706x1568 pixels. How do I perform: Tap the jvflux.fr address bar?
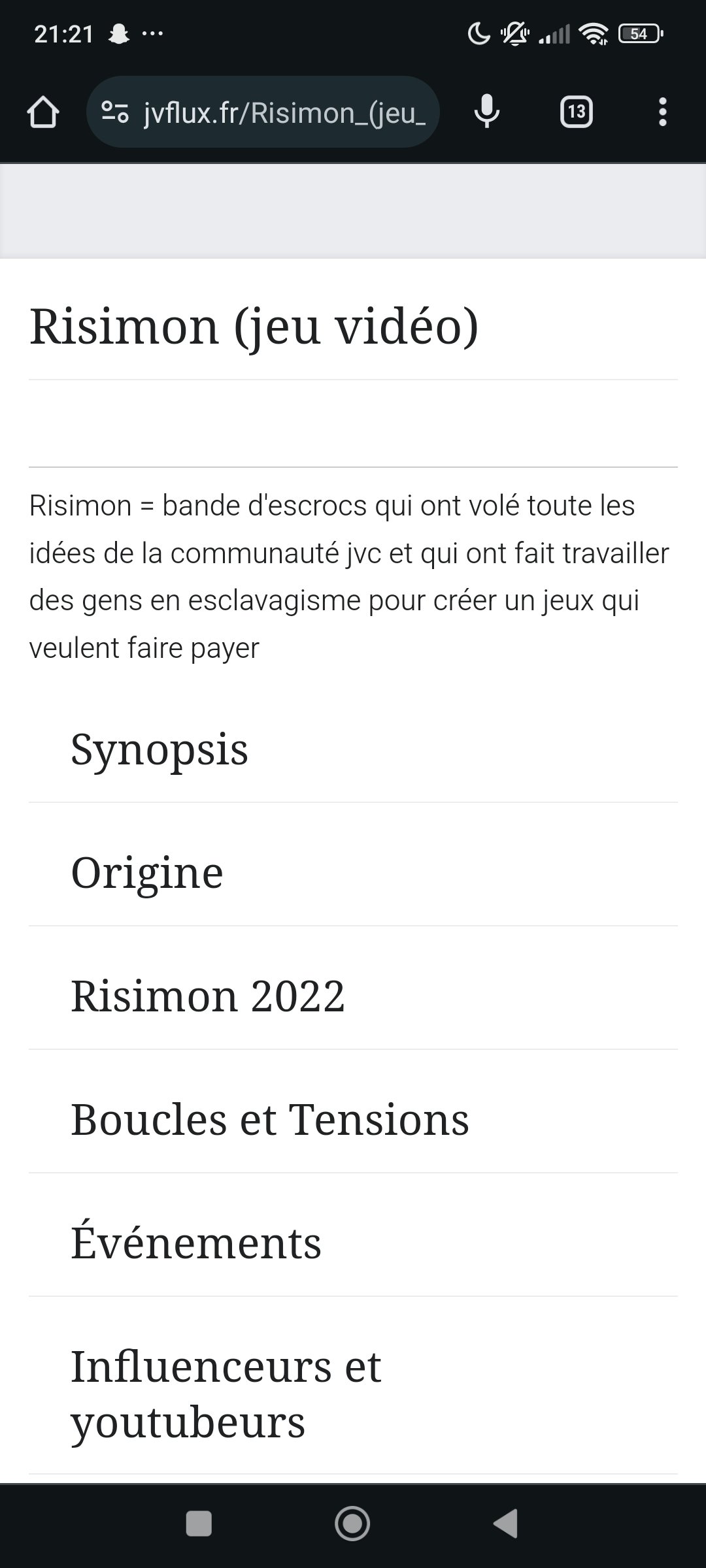point(263,112)
